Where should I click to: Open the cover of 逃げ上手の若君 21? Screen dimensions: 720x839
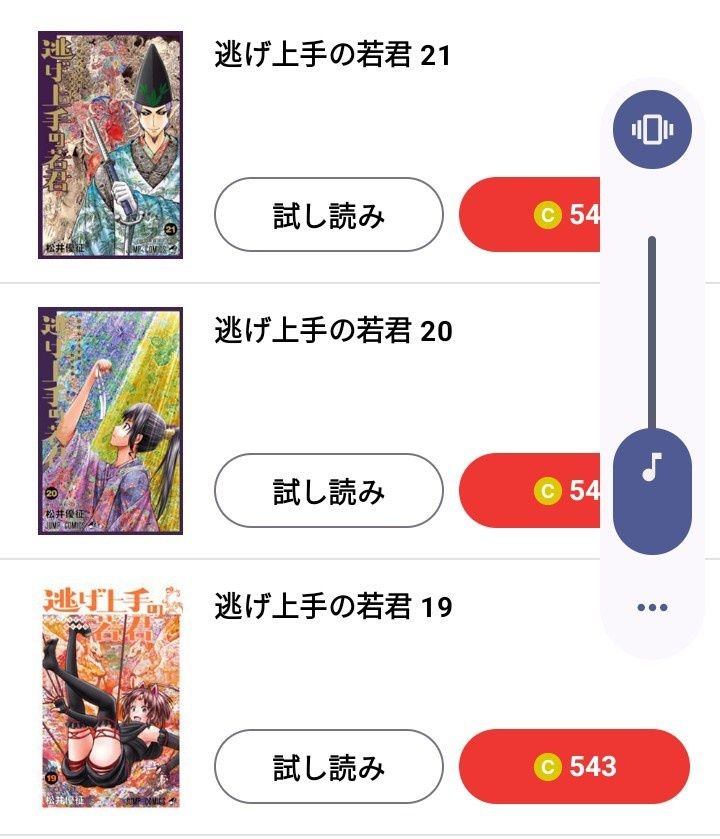[110, 145]
